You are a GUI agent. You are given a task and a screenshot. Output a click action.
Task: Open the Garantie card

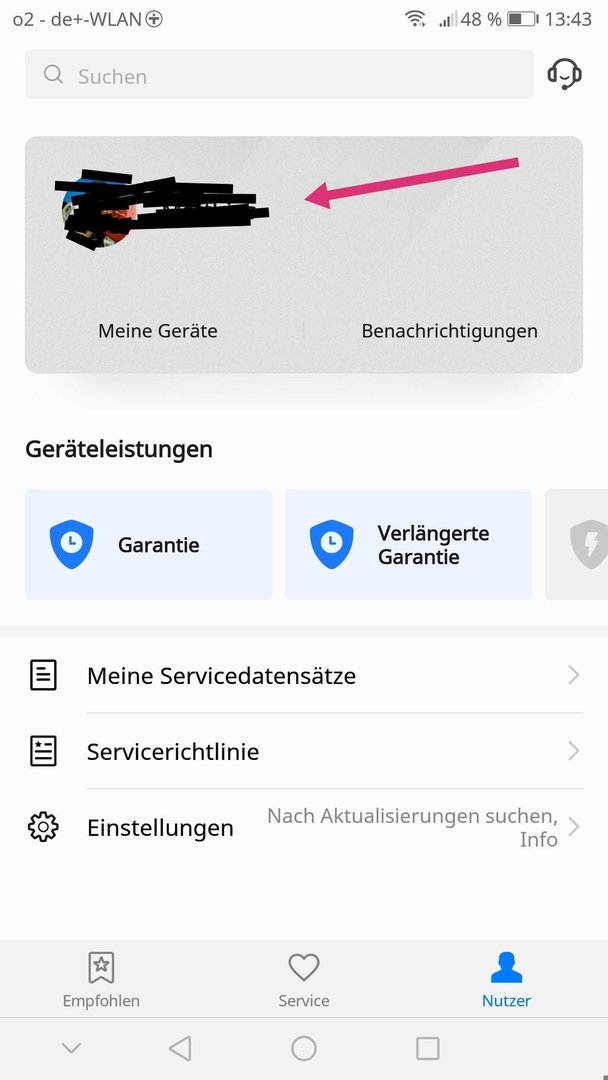(x=148, y=544)
